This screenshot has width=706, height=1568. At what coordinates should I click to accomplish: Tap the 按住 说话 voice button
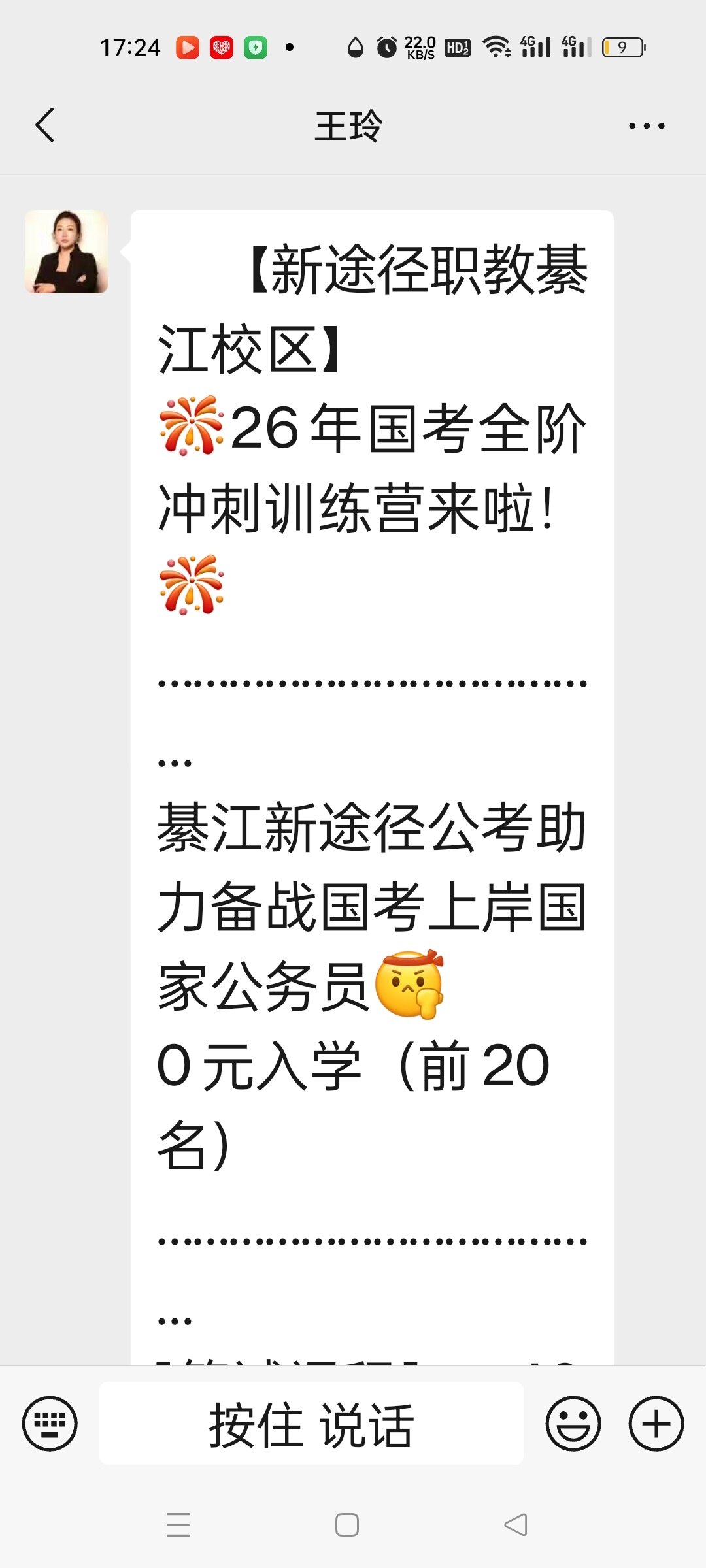[x=311, y=1424]
